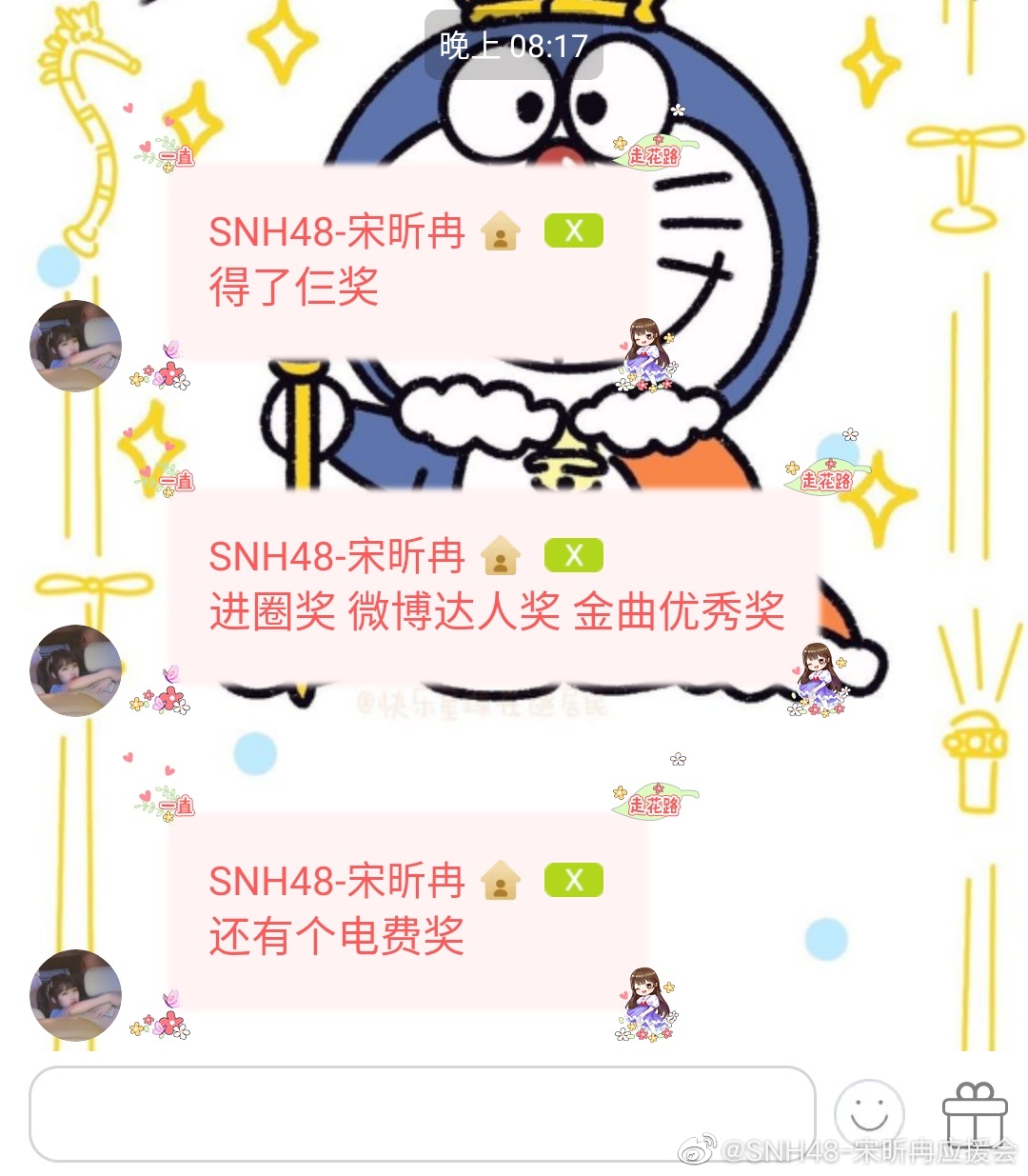1028x1176 pixels.
Task: Tap the message input field
Action: coord(422,1112)
